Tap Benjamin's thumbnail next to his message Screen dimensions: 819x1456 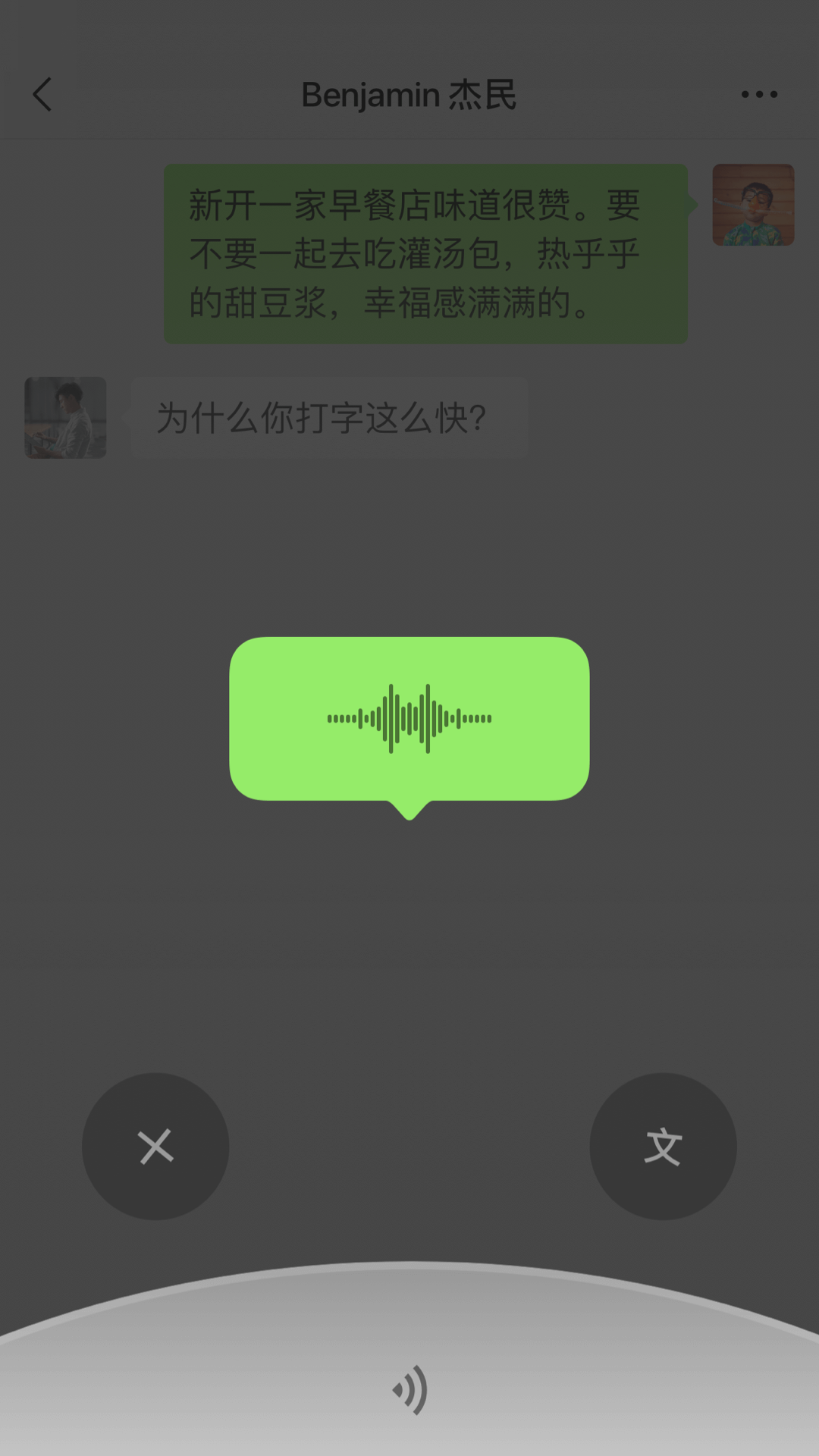pos(64,418)
